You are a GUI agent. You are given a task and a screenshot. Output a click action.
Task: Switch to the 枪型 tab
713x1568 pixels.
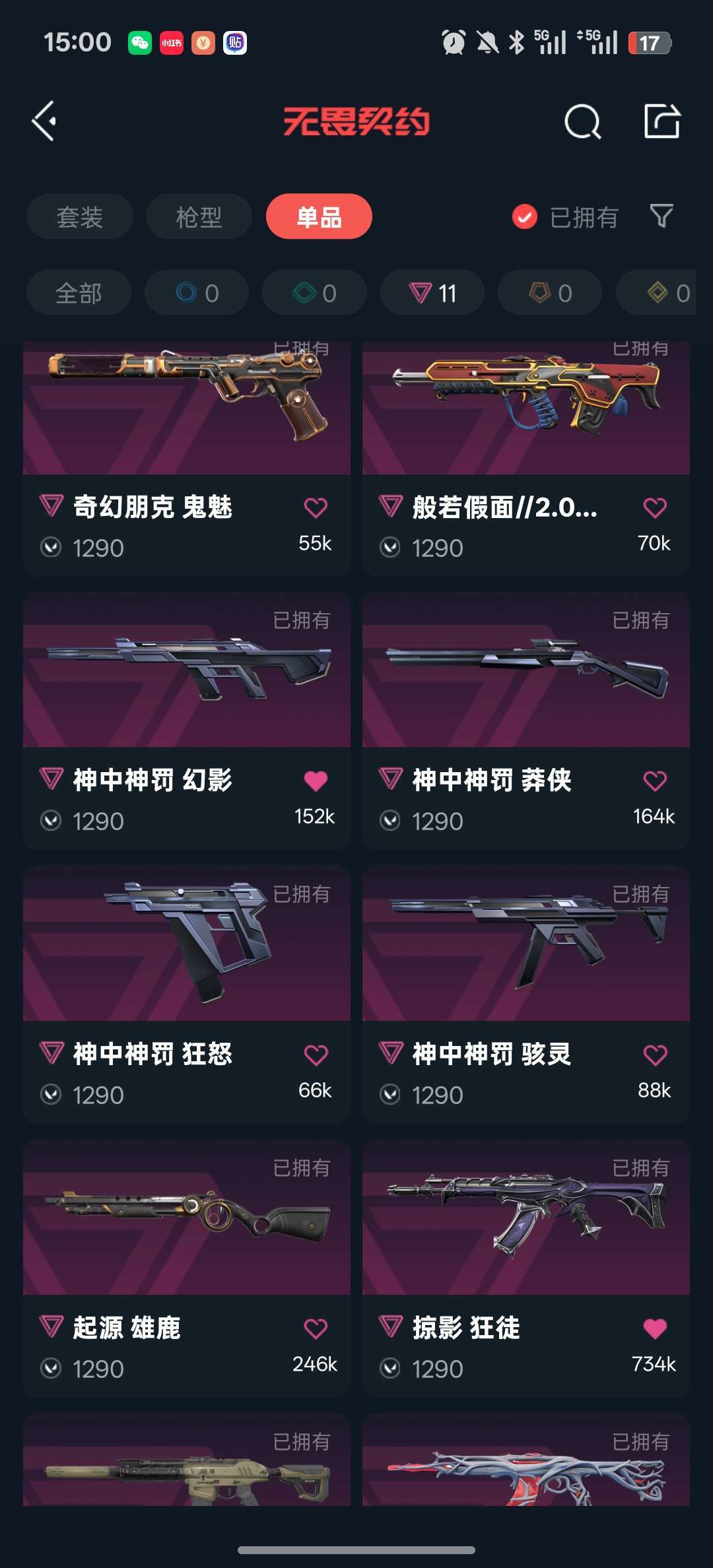pyautogui.click(x=199, y=216)
